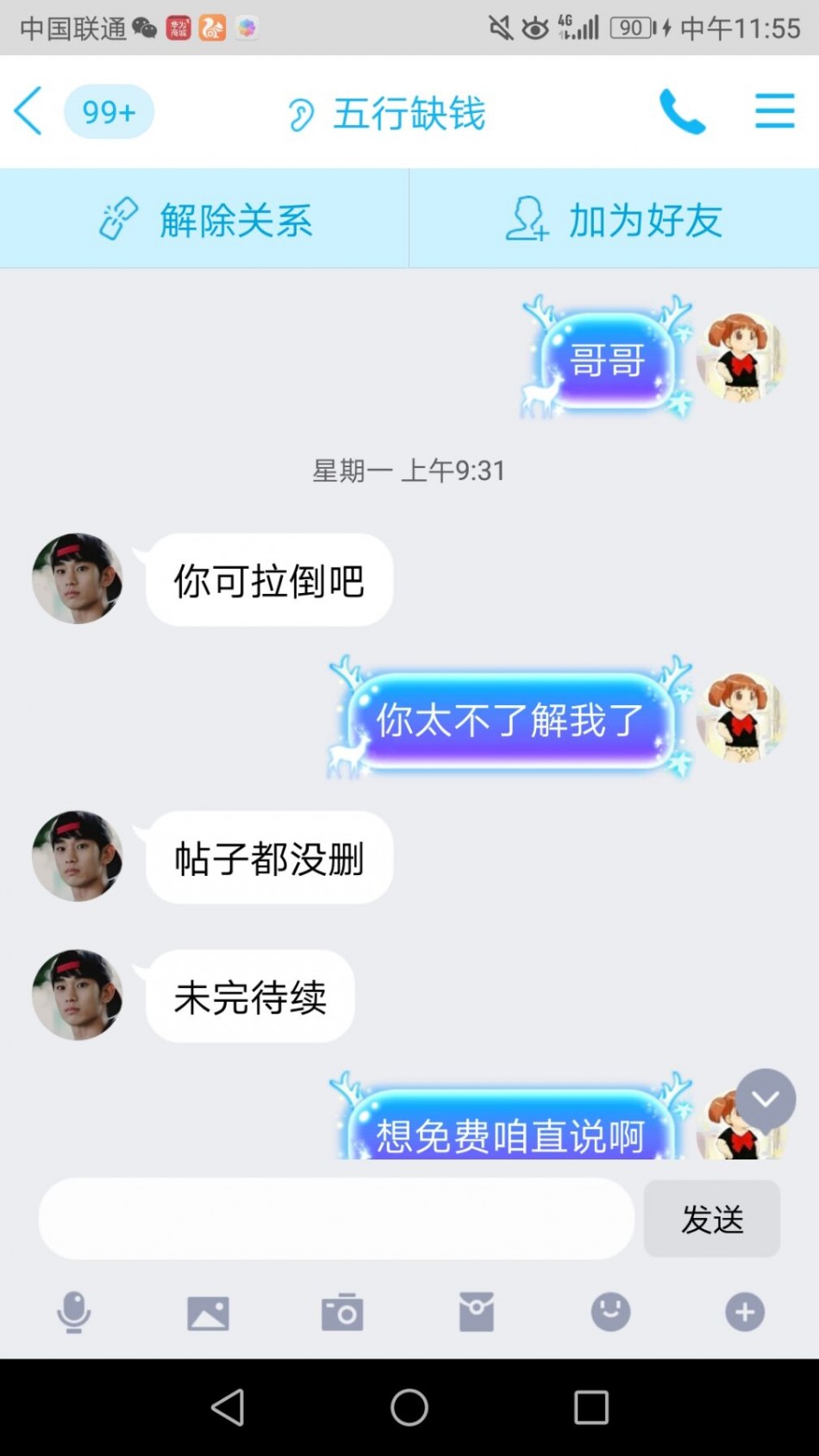Open the recent apps overview
This screenshot has width=819, height=1456.
(x=591, y=1408)
